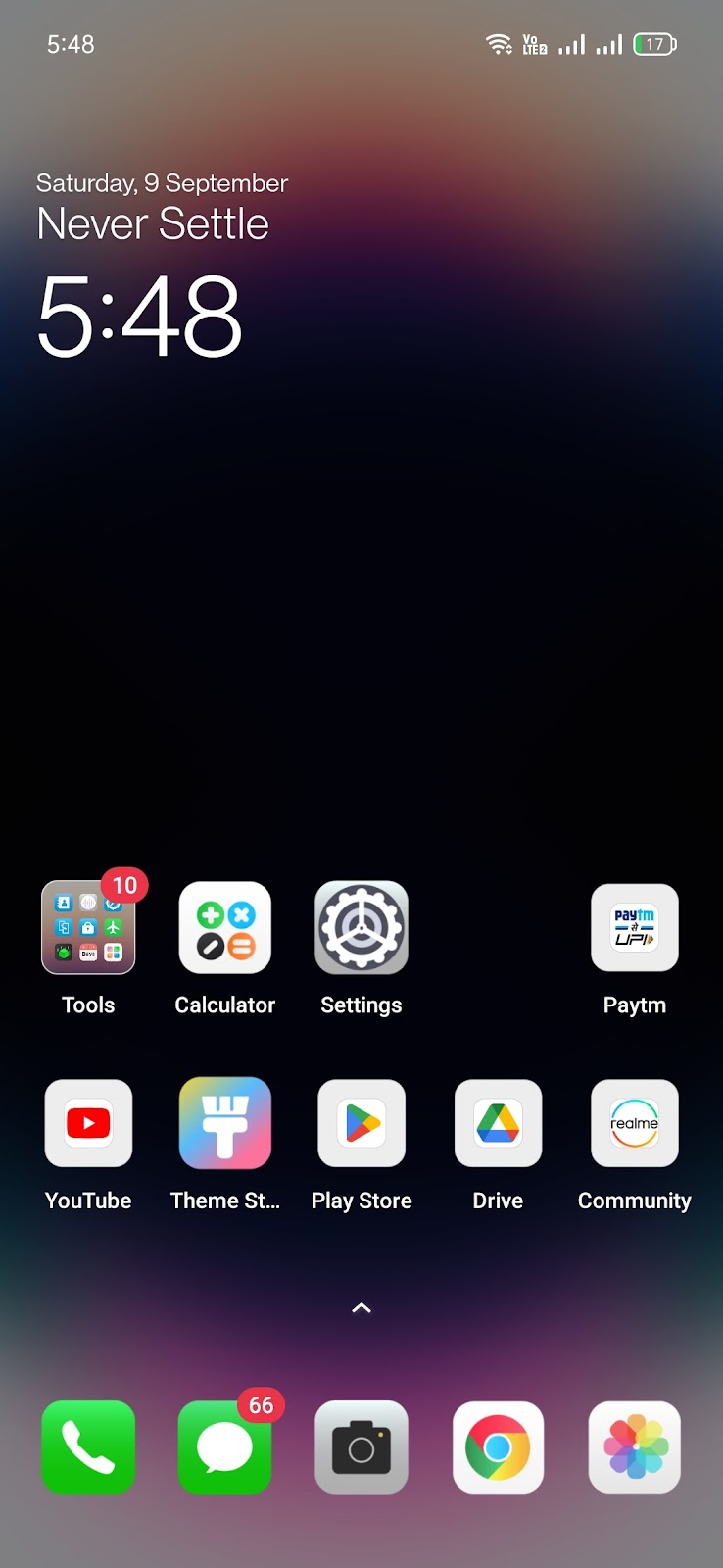Open the Phone dialer in dock
The height and width of the screenshot is (1568, 723).
[x=88, y=1447]
